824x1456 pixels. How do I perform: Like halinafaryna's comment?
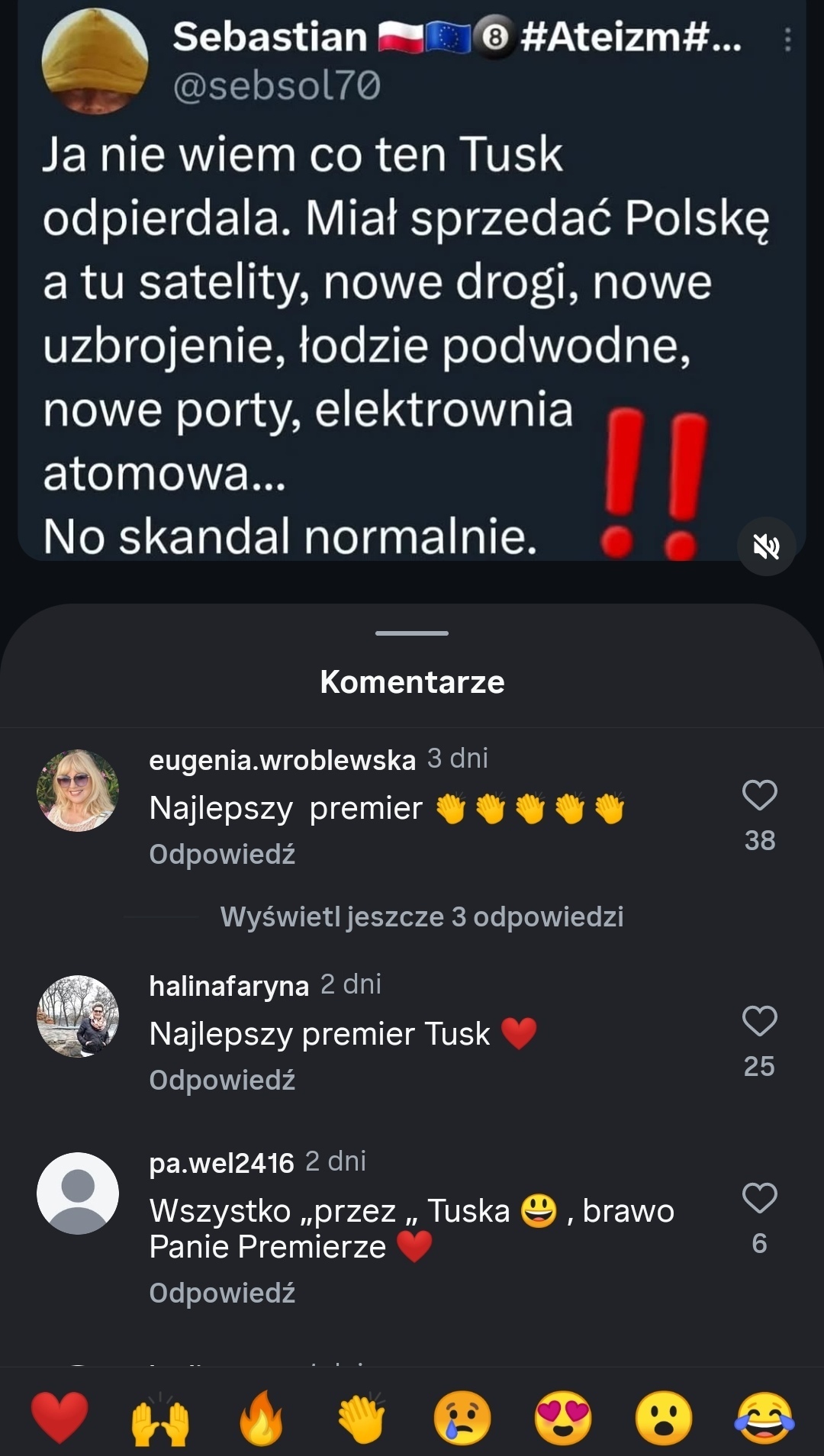pyautogui.click(x=760, y=1021)
